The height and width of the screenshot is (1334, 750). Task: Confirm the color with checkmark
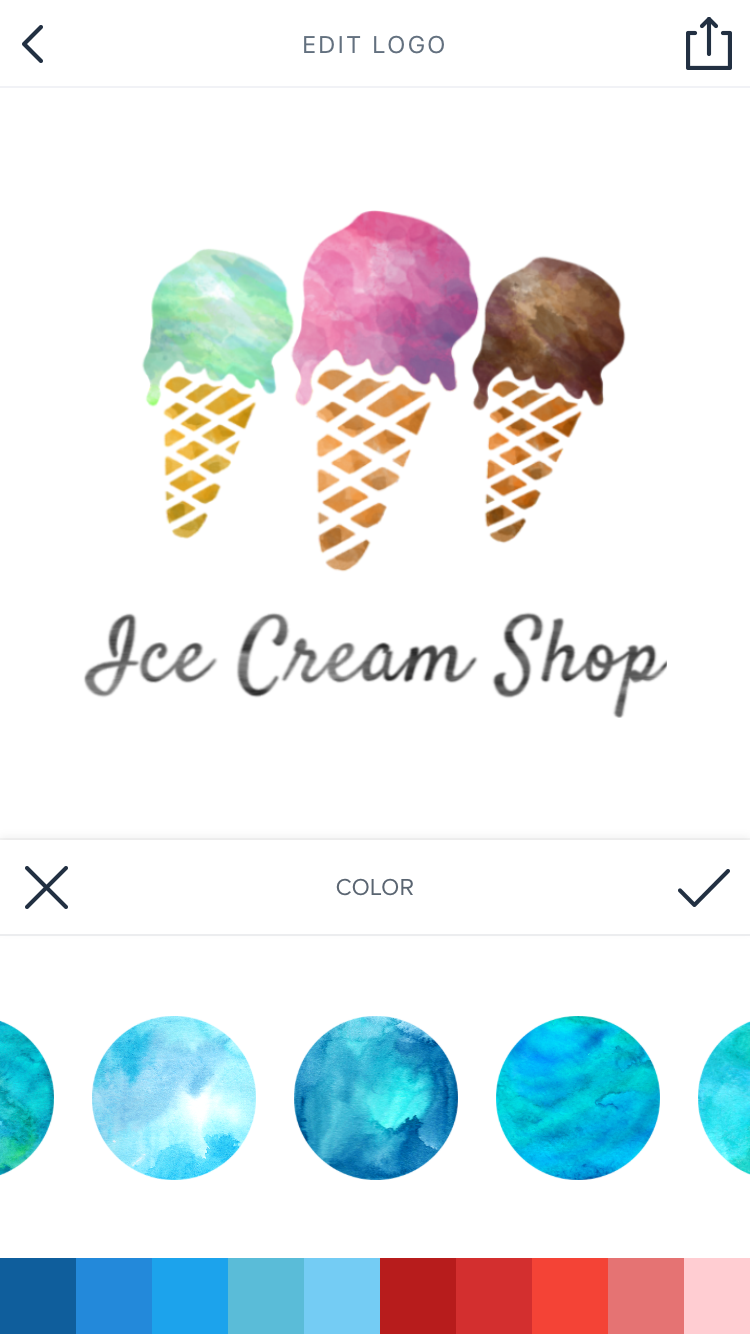tap(704, 887)
